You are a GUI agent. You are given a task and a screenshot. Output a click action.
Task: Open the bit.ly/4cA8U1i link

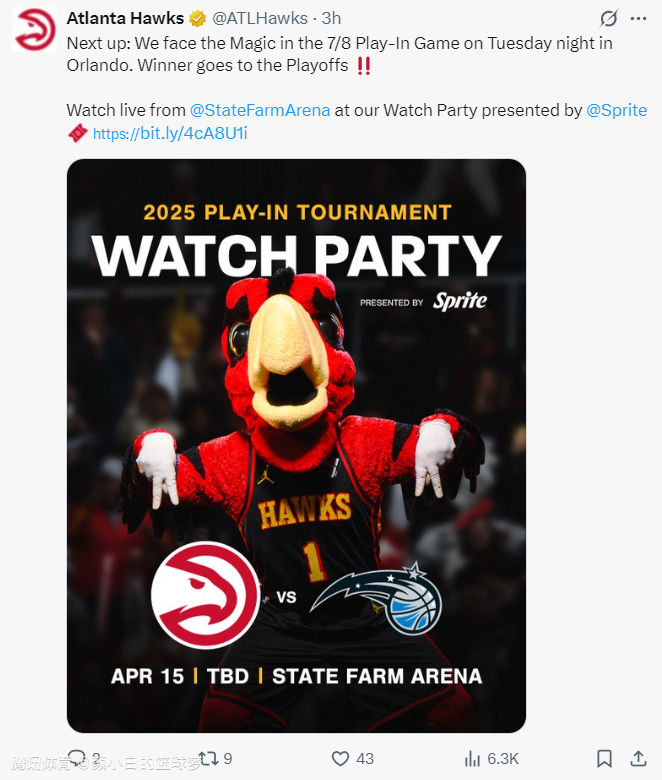(x=169, y=133)
